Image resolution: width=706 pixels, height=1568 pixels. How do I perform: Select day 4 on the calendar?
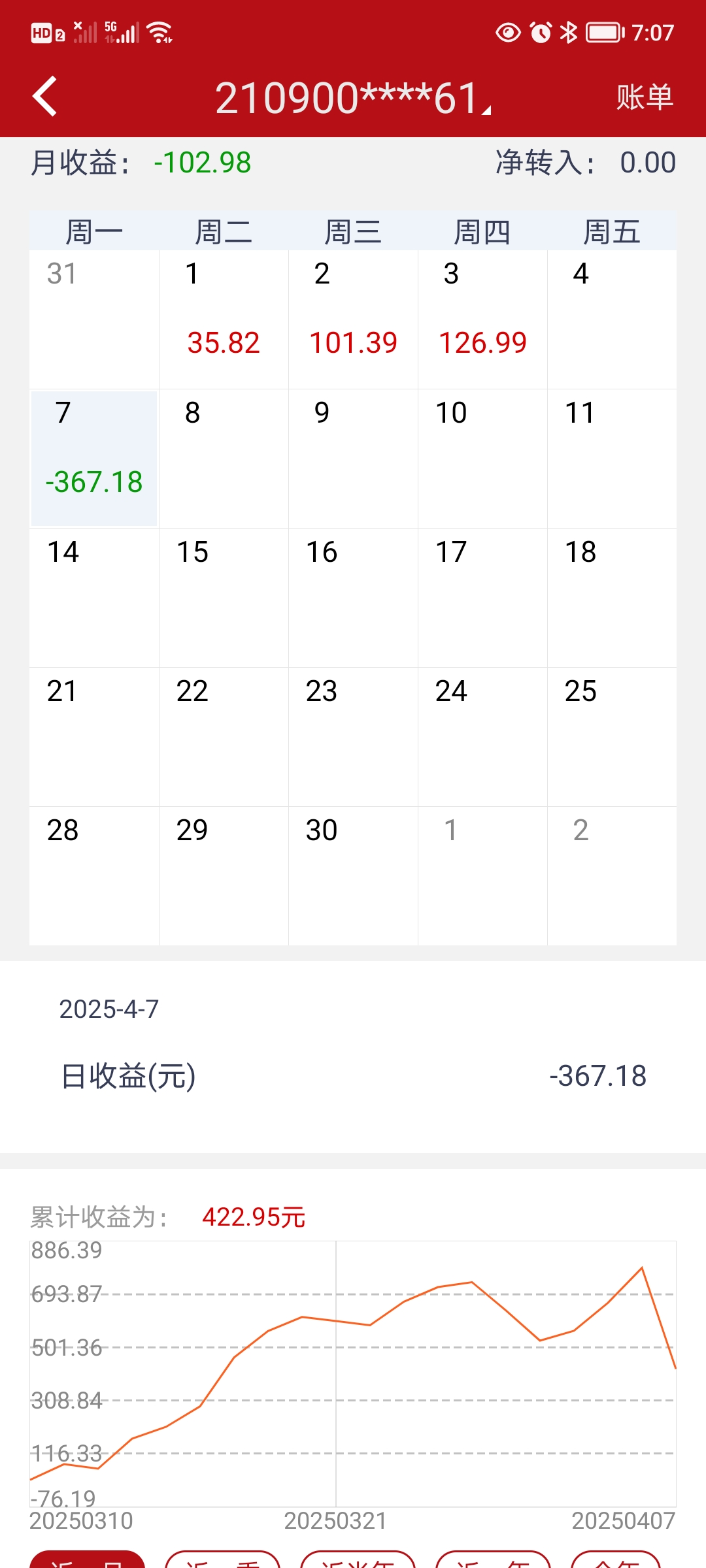tap(612, 319)
